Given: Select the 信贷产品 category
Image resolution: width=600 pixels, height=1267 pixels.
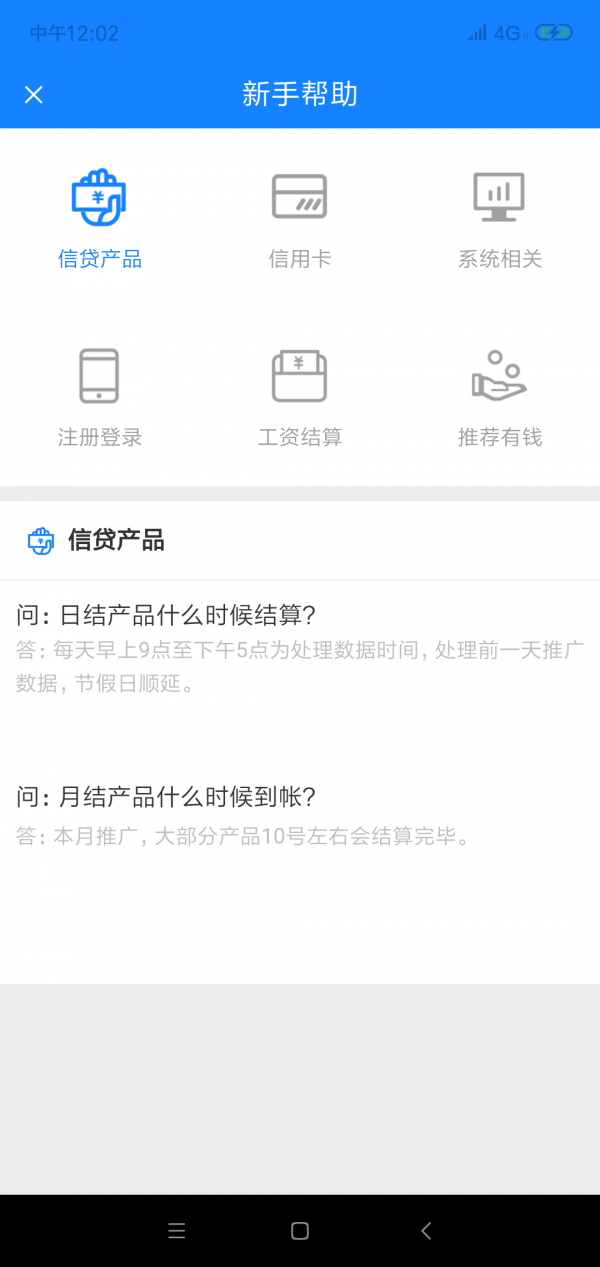Looking at the screenshot, I should click(100, 219).
